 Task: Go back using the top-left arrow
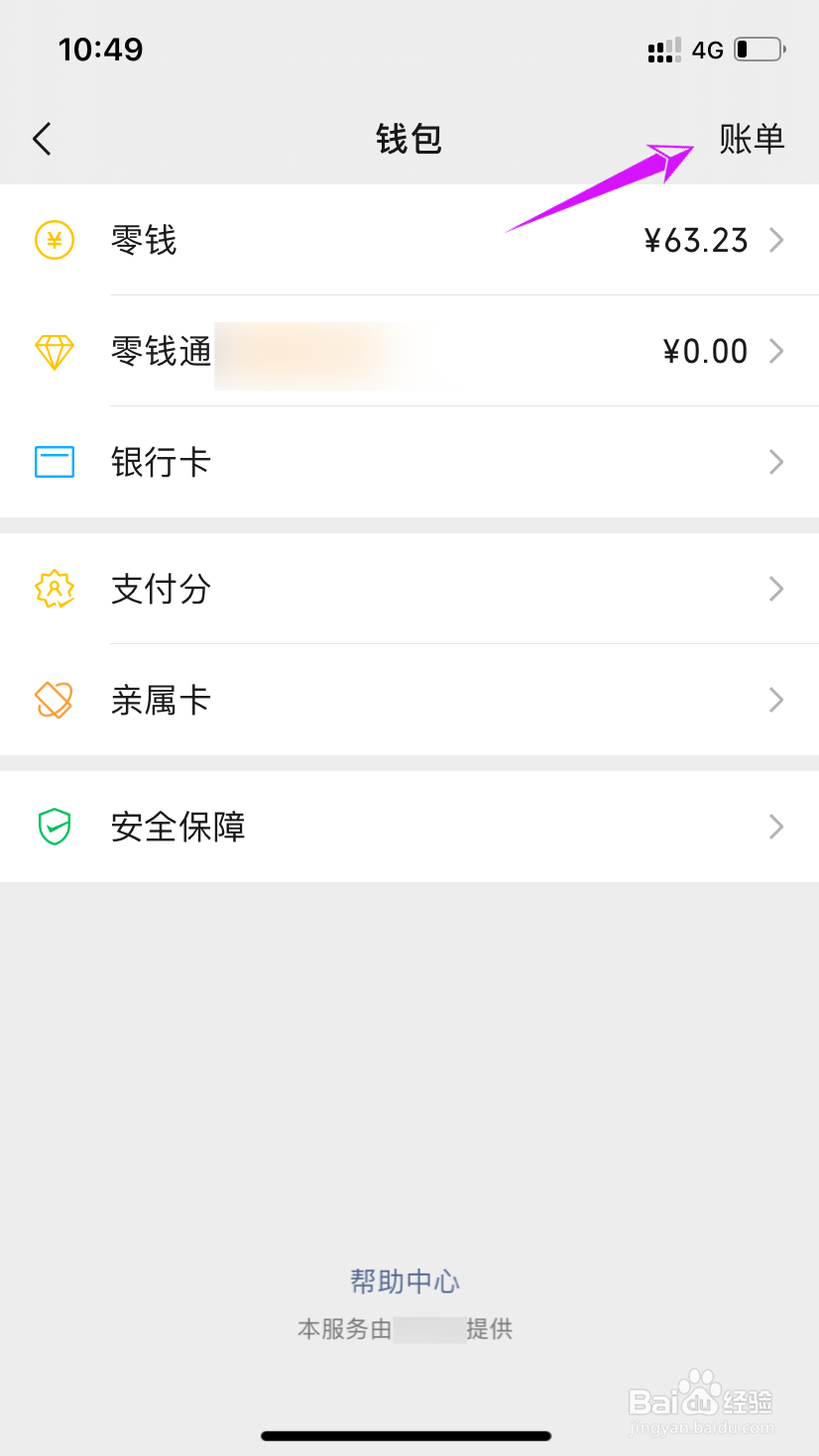[x=42, y=140]
